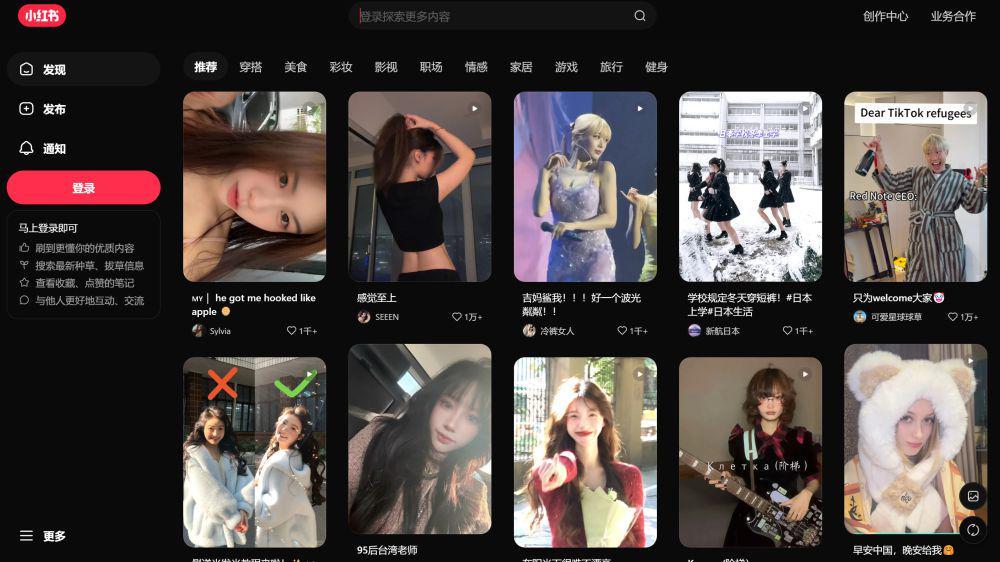This screenshot has height=562, width=1000.
Task: Select the 彩妆 tab
Action: coord(341,67)
